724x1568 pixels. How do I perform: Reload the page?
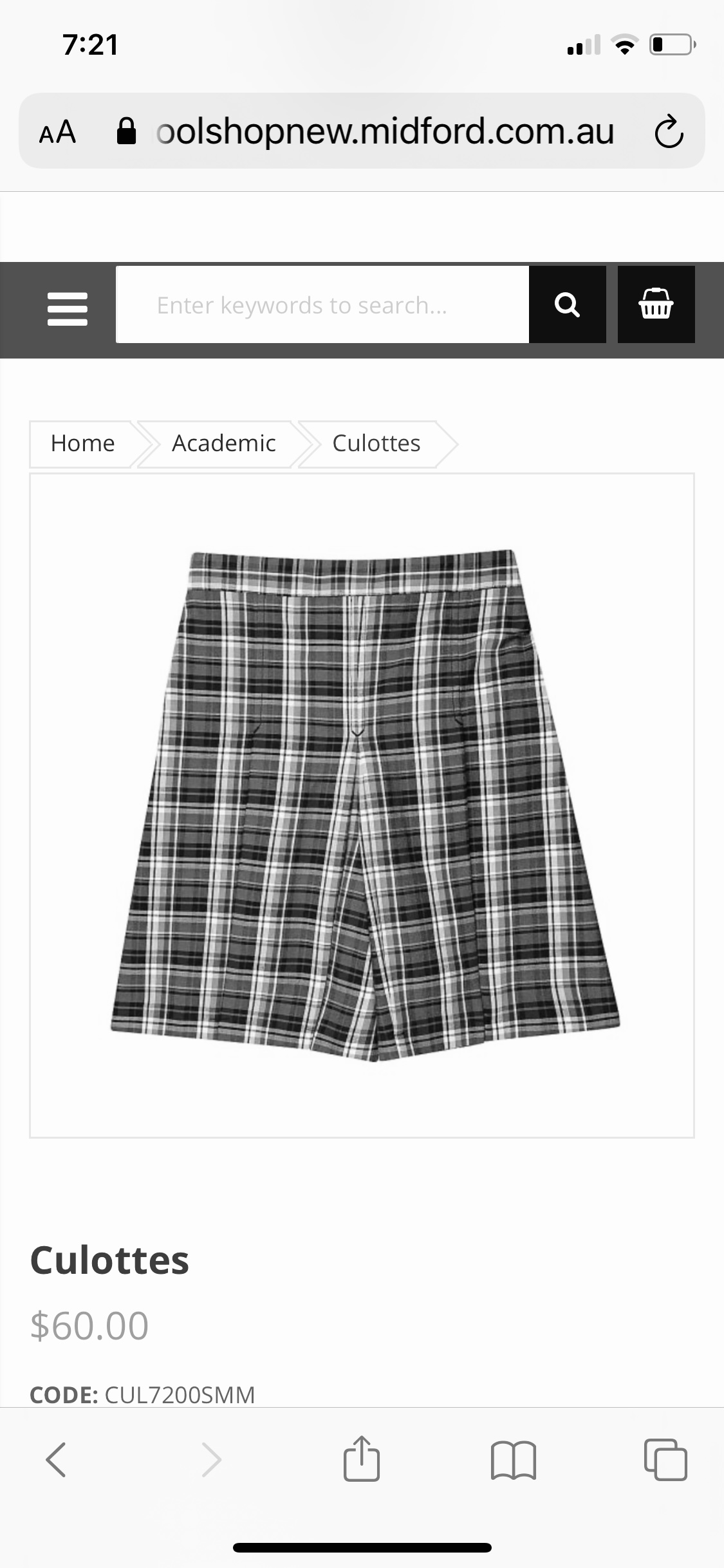coord(669,131)
